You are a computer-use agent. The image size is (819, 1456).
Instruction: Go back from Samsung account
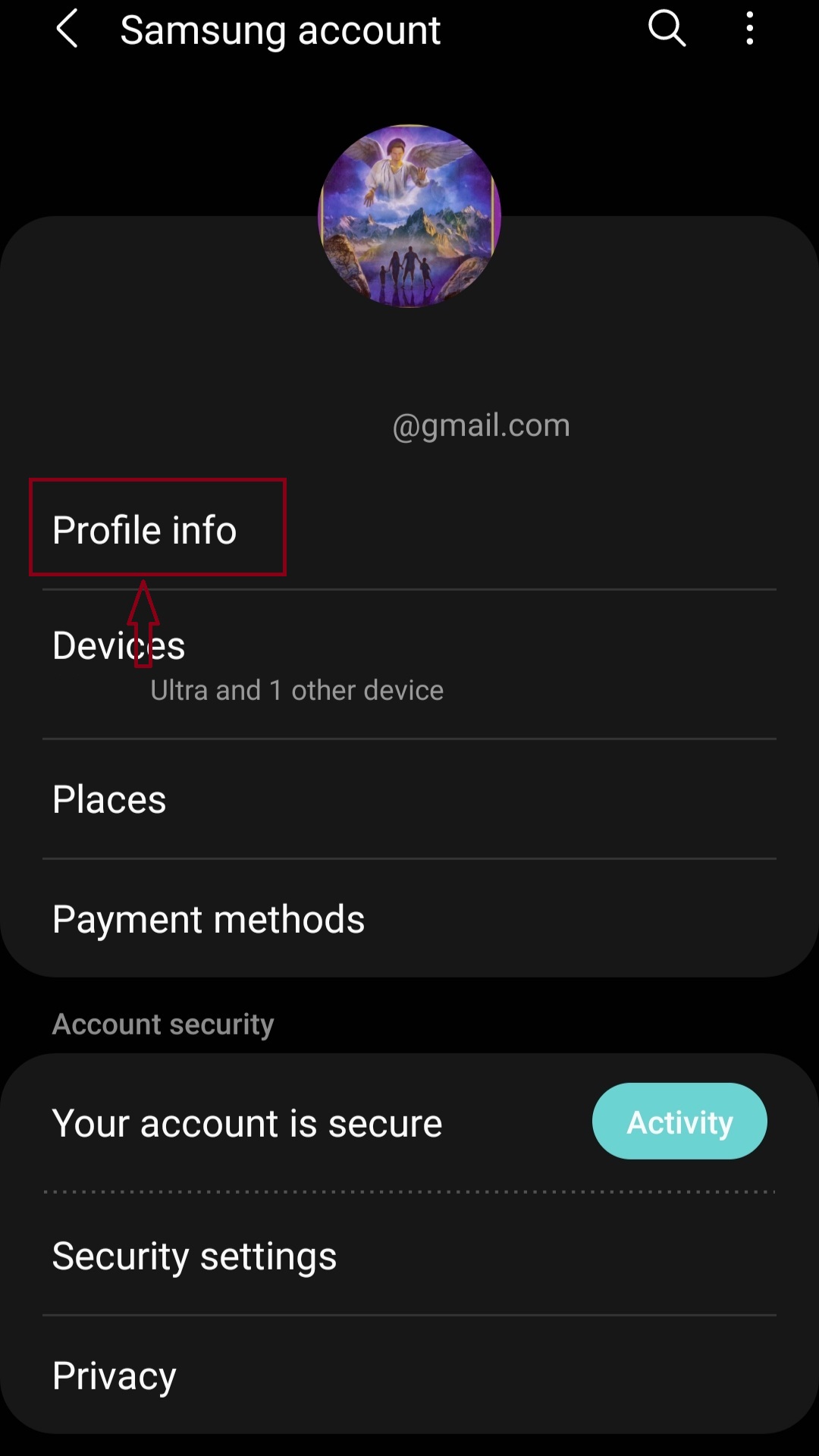coord(67,30)
